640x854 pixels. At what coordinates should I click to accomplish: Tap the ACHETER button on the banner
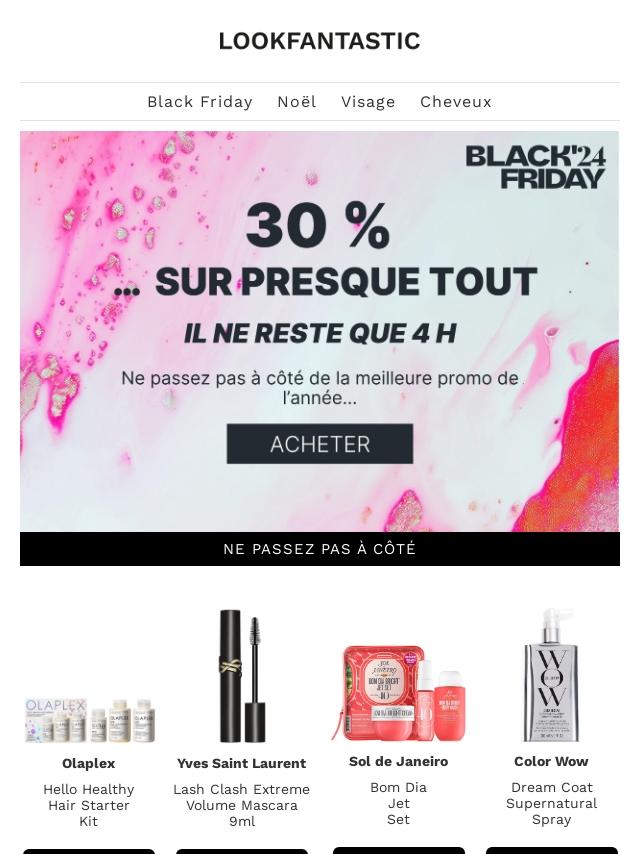pos(319,444)
